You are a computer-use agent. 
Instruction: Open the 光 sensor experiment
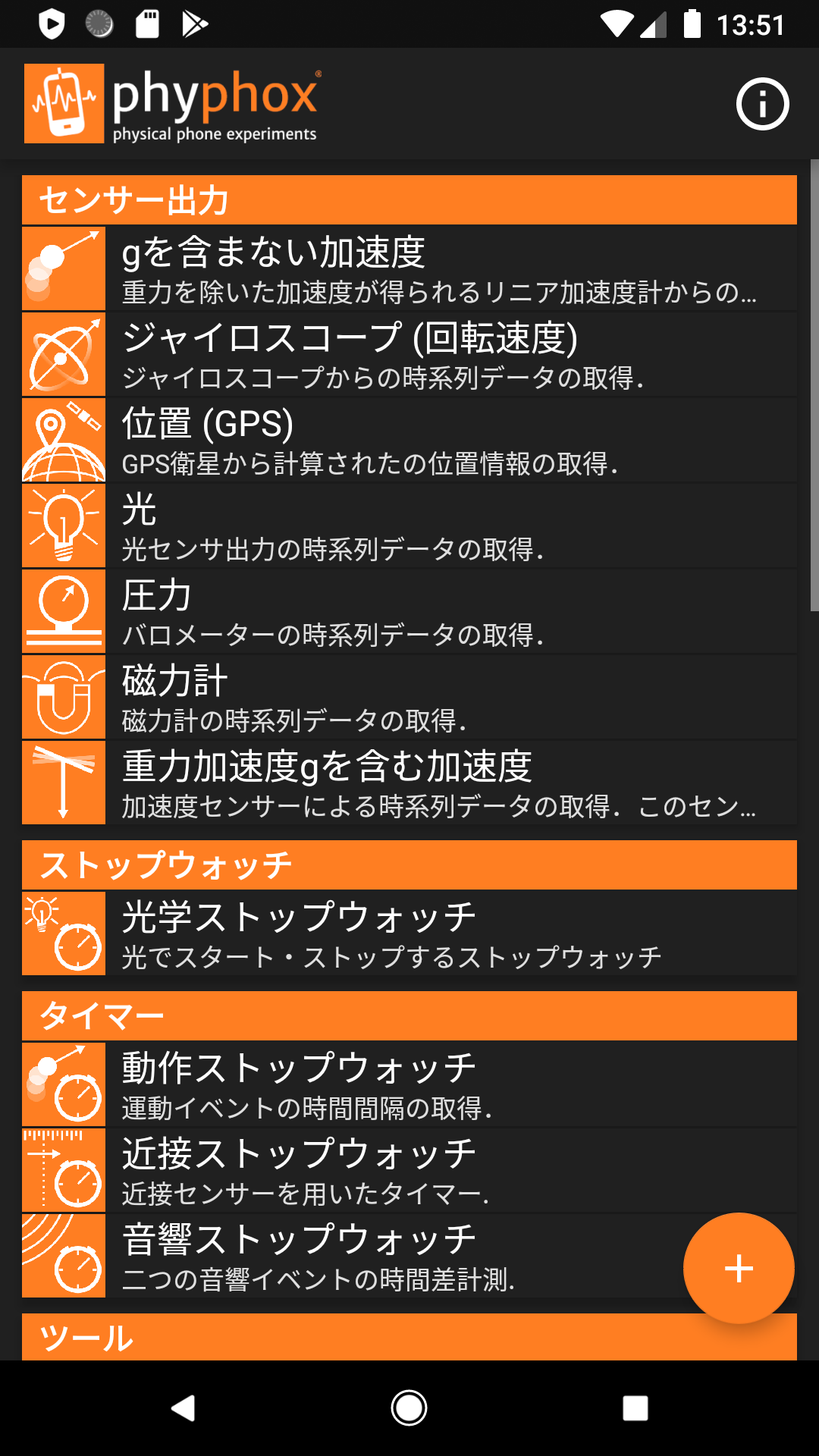click(x=409, y=526)
